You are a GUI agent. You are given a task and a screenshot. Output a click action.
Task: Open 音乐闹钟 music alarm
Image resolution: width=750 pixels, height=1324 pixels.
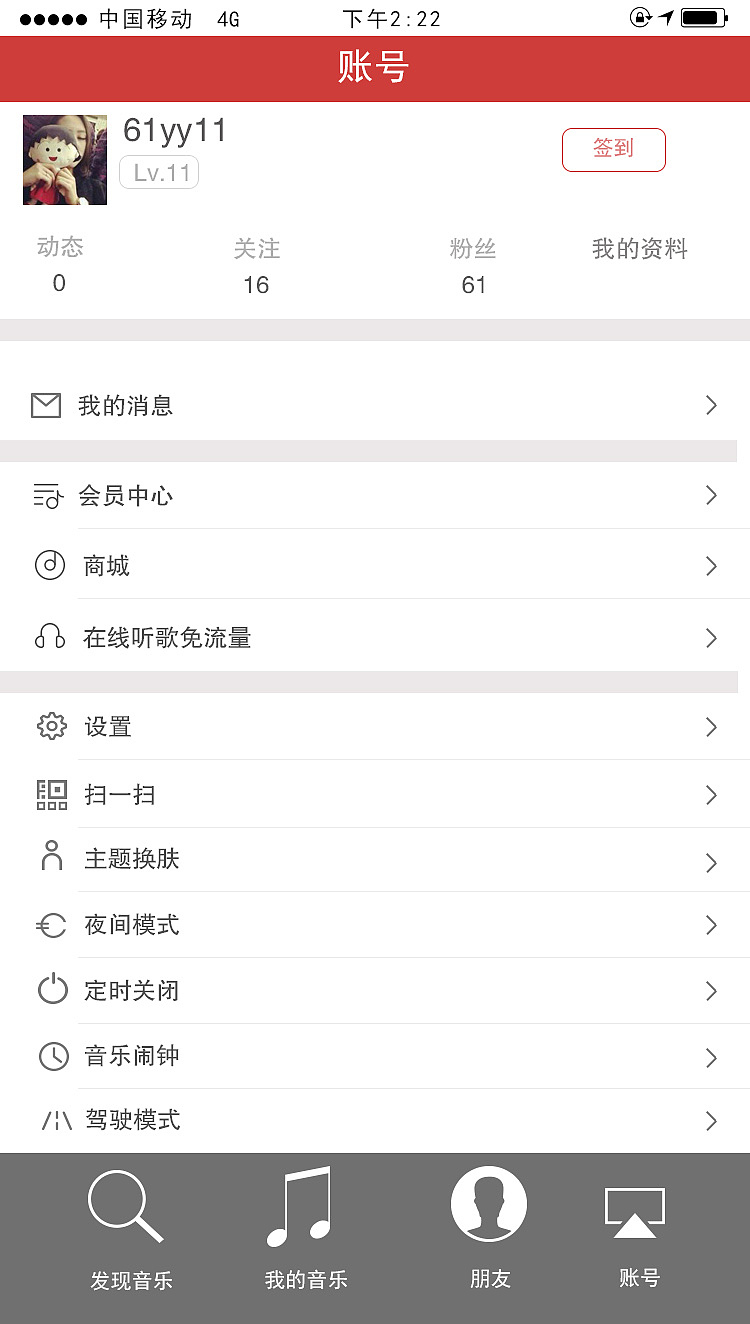pos(374,1056)
